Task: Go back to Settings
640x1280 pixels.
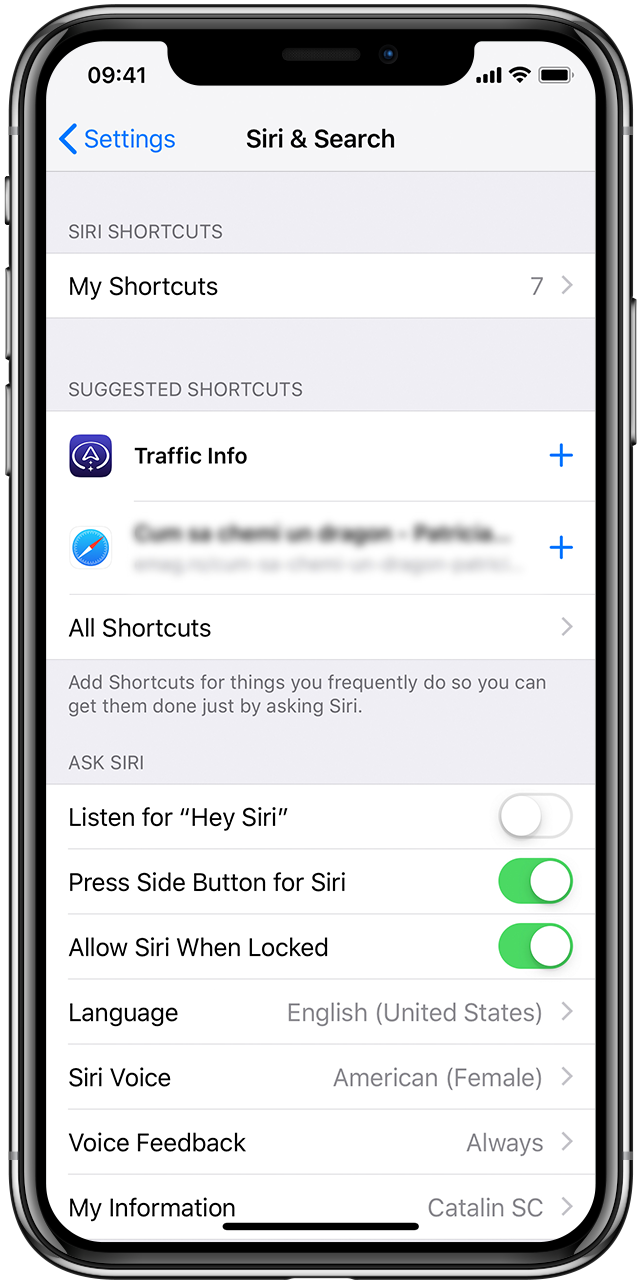Action: 117,139
